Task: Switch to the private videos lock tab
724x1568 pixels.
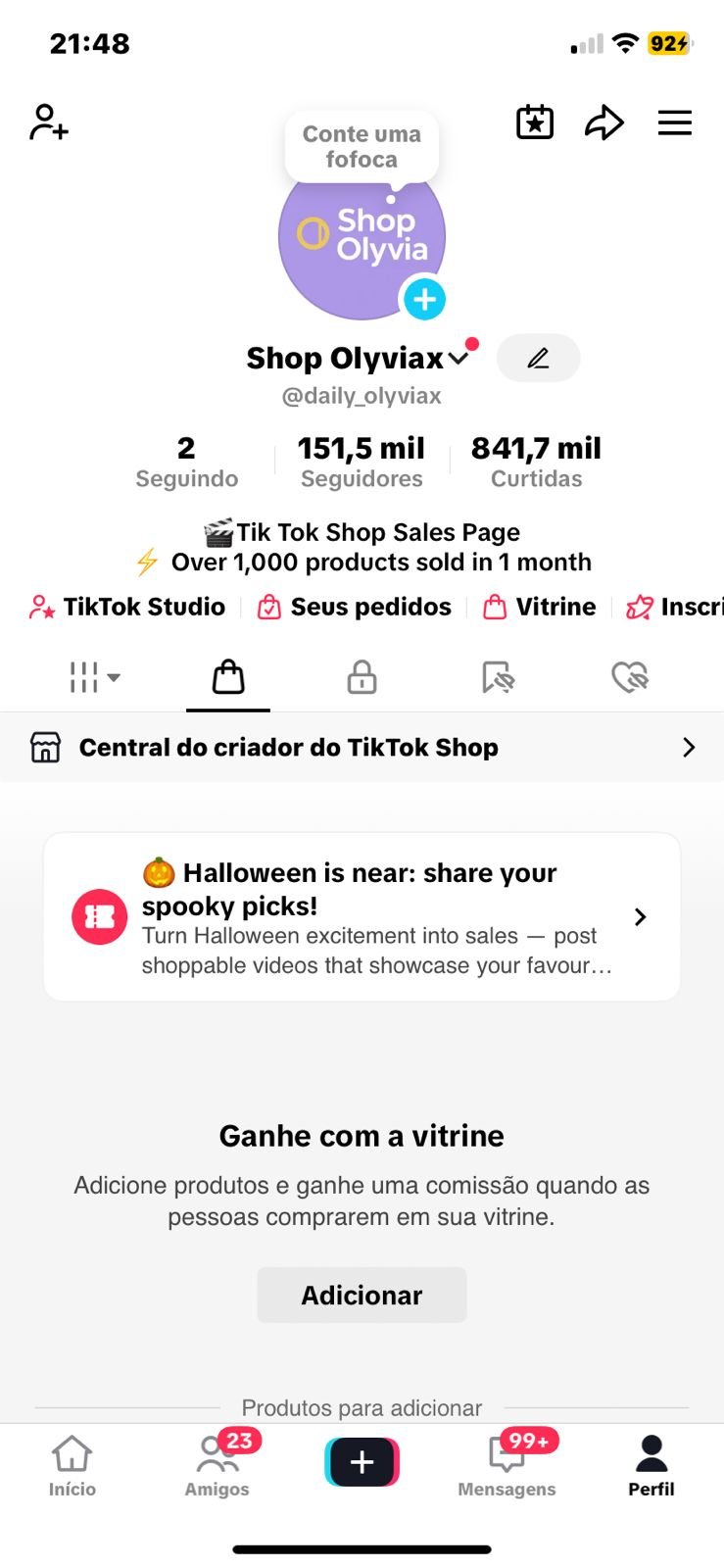Action: 362,677
